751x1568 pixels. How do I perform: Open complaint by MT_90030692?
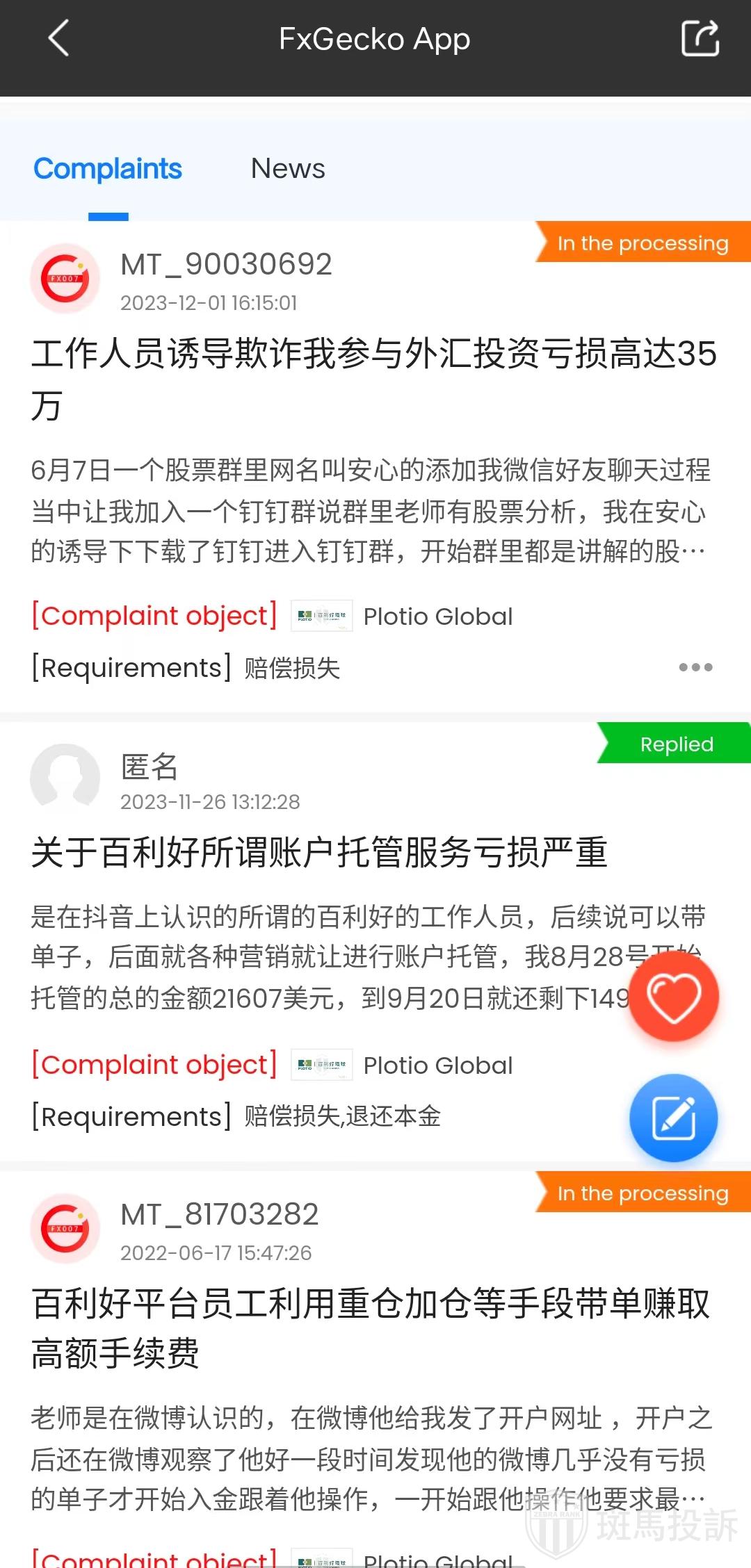coord(373,379)
